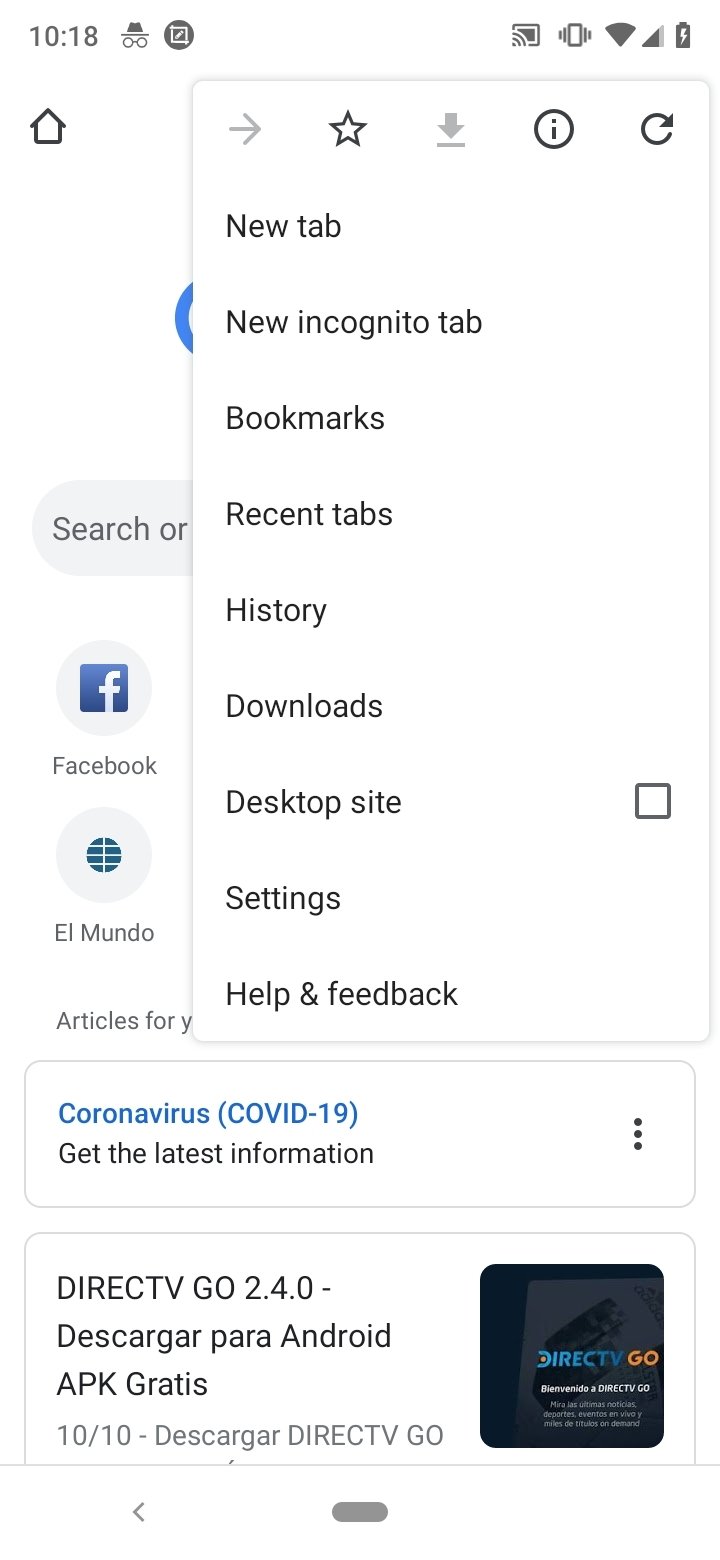Open Recent tabs

coord(451,514)
